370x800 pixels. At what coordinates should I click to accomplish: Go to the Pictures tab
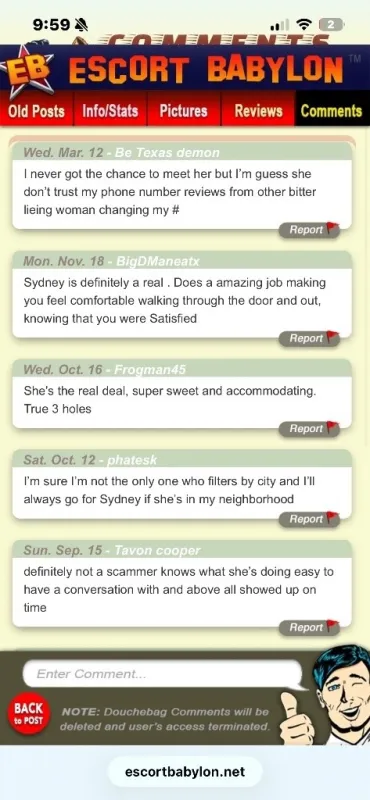click(184, 110)
